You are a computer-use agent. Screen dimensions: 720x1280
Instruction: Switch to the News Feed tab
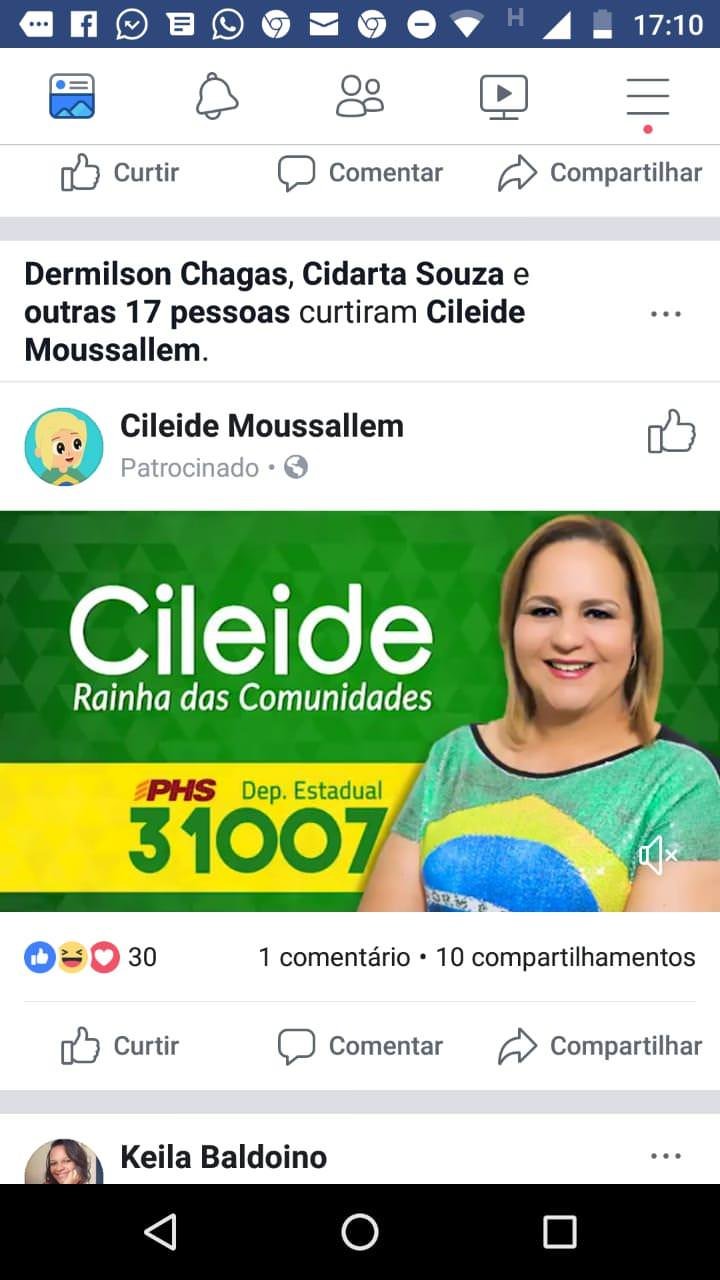click(x=72, y=97)
